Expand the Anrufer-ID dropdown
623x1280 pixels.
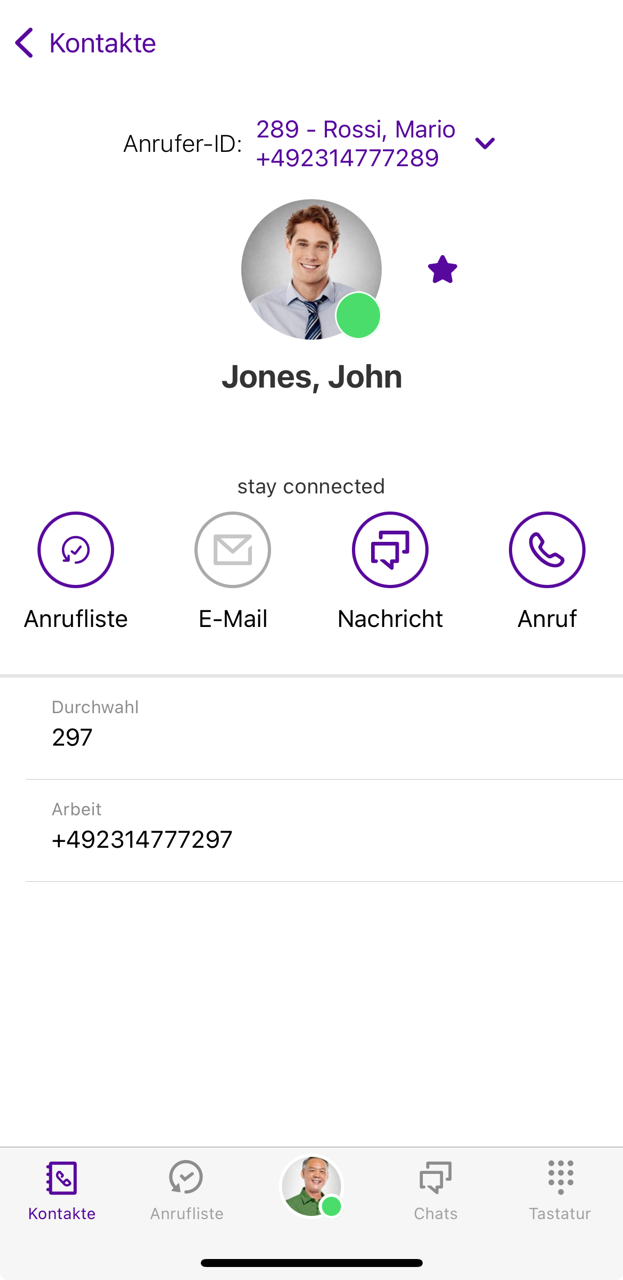point(485,144)
